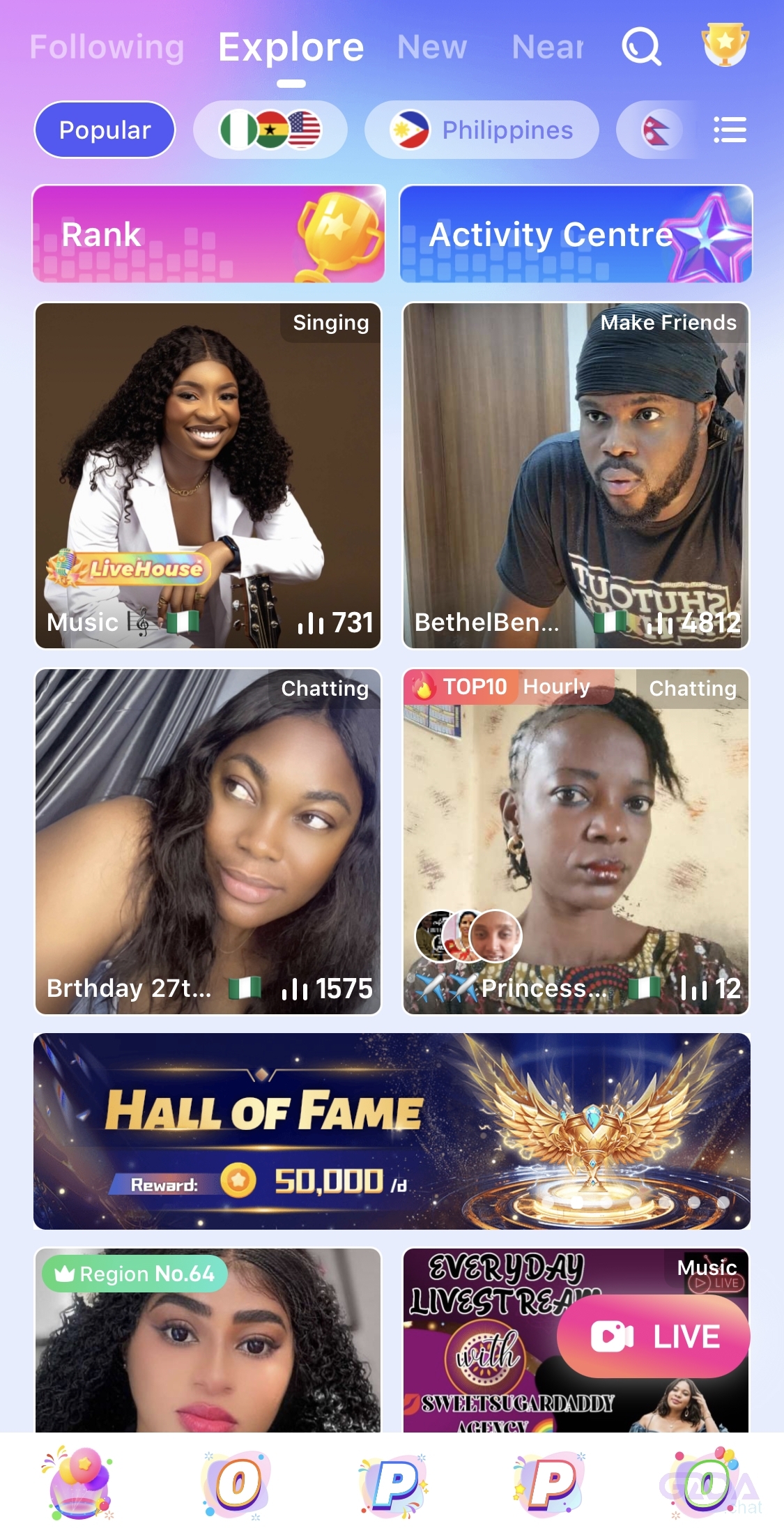The width and height of the screenshot is (784, 1535).
Task: Choose the Nigeria-Ghana-USA flags chip
Action: (270, 130)
